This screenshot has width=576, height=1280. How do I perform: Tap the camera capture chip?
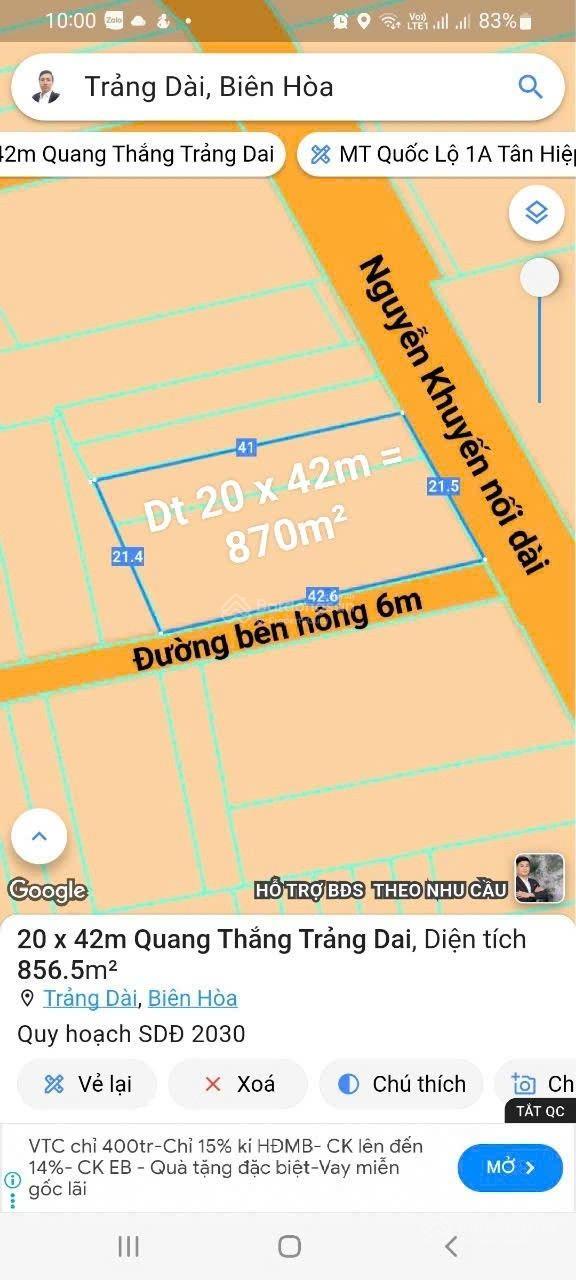[538, 1084]
